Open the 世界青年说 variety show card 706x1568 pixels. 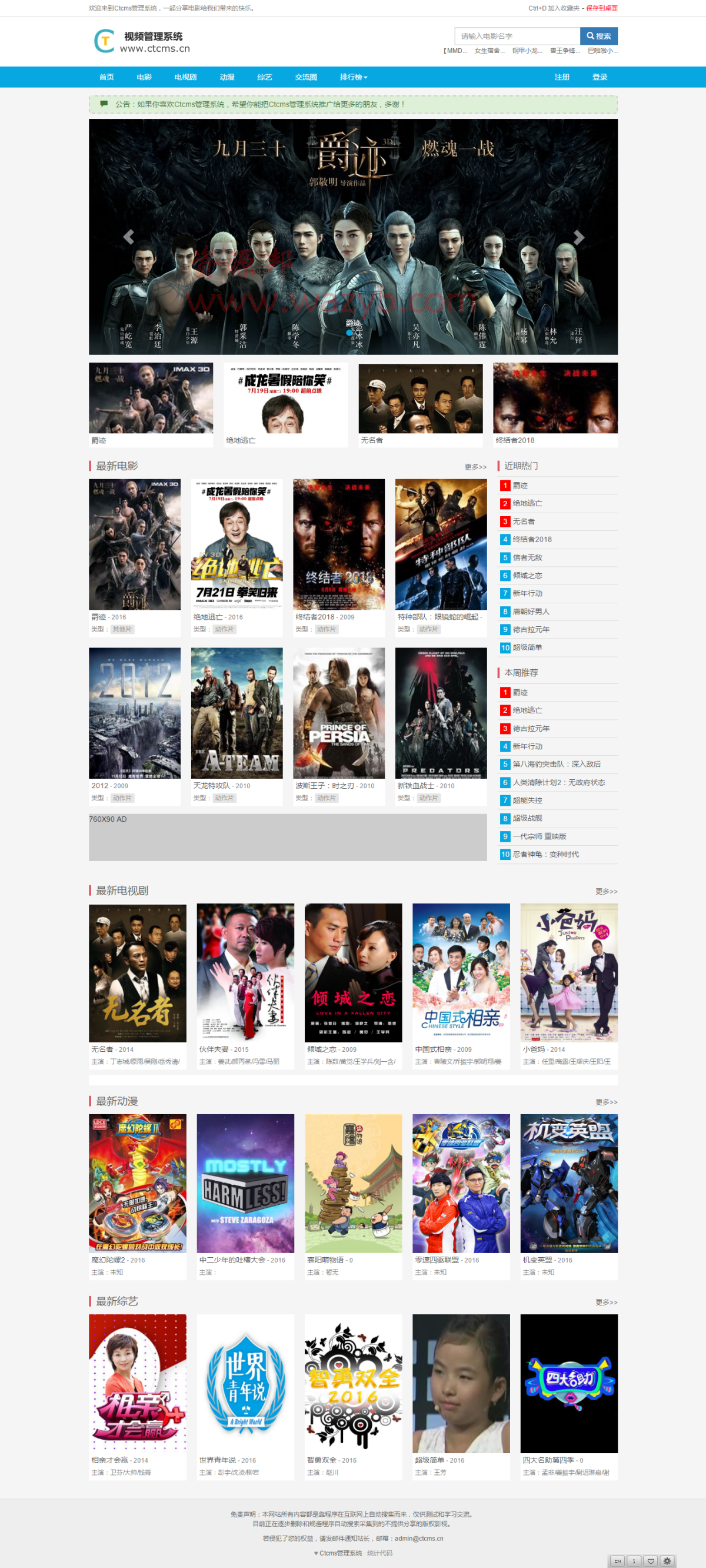pos(245,1384)
